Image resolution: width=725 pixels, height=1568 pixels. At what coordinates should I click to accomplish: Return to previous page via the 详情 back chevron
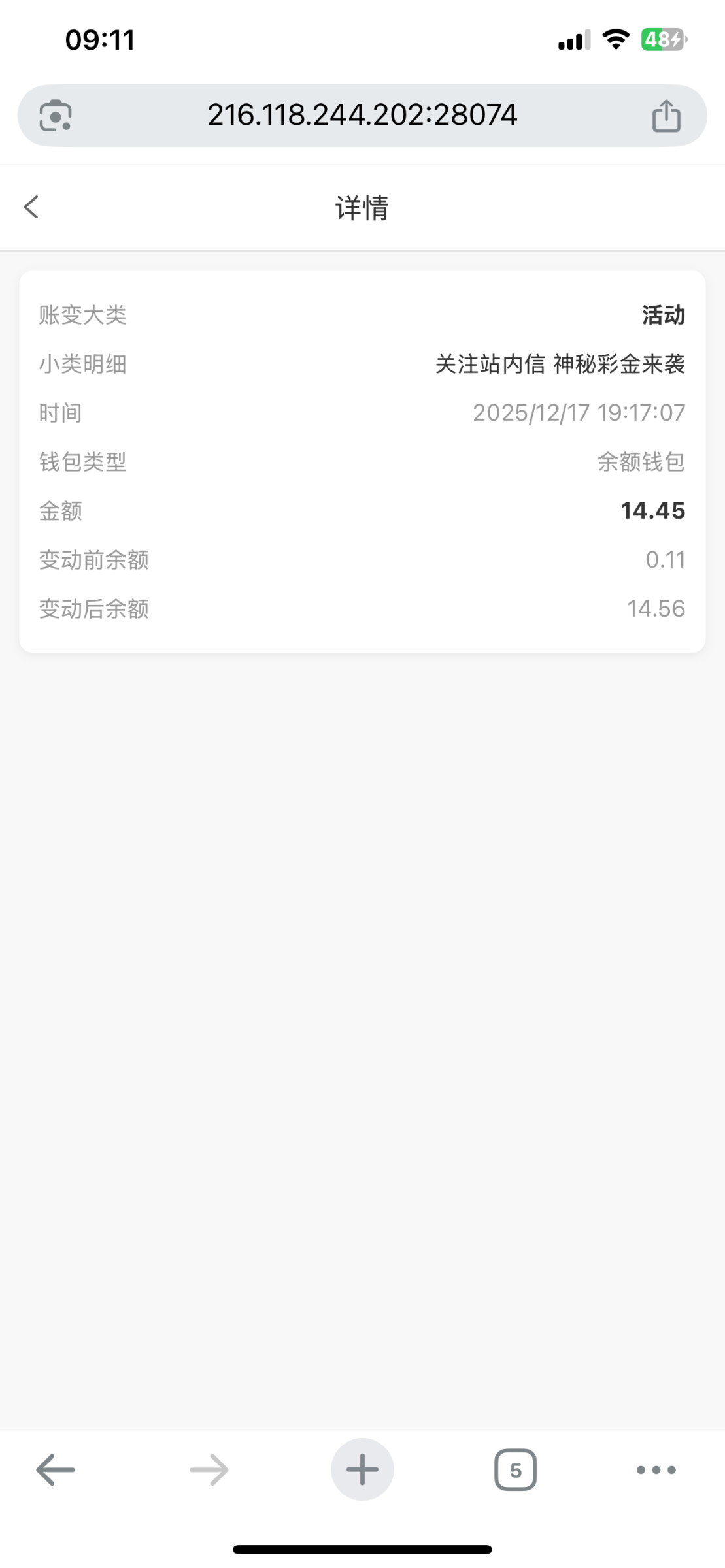pyautogui.click(x=29, y=207)
